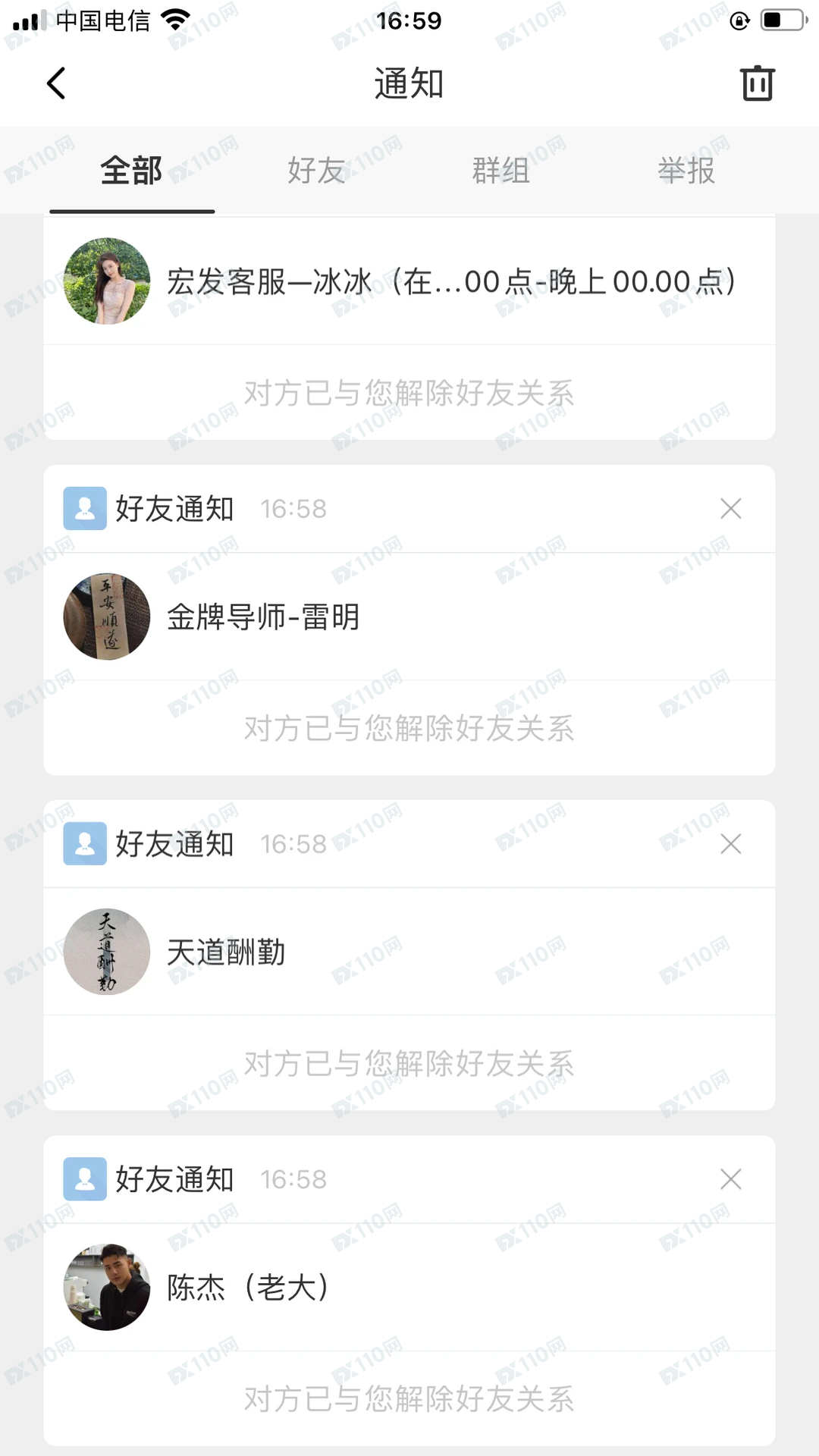Screen dimensions: 819x1456
Task: Click the blue friend-notification icon on 金牌导师 card
Action: click(84, 509)
